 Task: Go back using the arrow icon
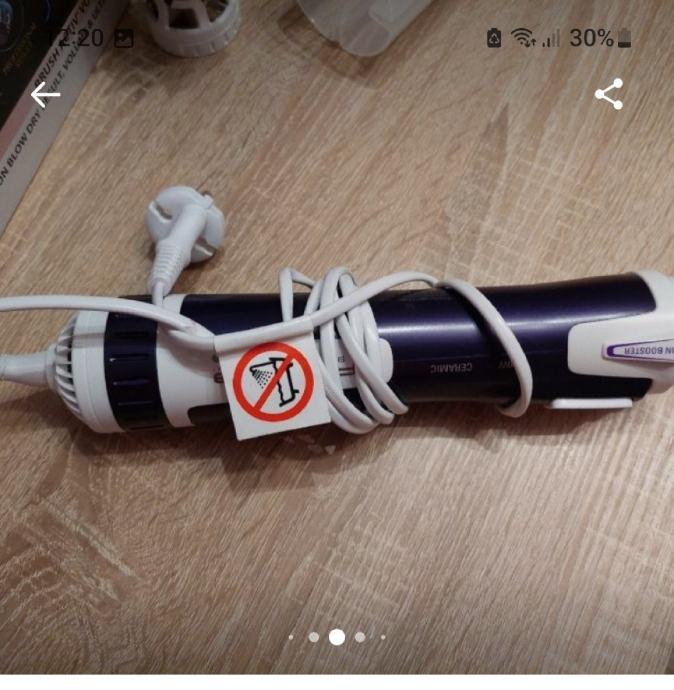tap(46, 95)
